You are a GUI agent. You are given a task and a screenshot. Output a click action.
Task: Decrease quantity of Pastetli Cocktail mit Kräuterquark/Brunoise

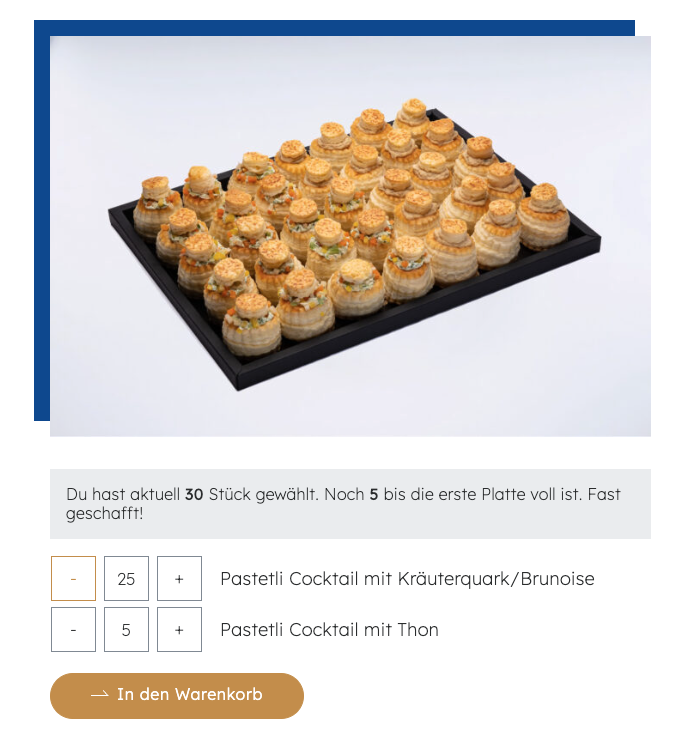tap(73, 578)
